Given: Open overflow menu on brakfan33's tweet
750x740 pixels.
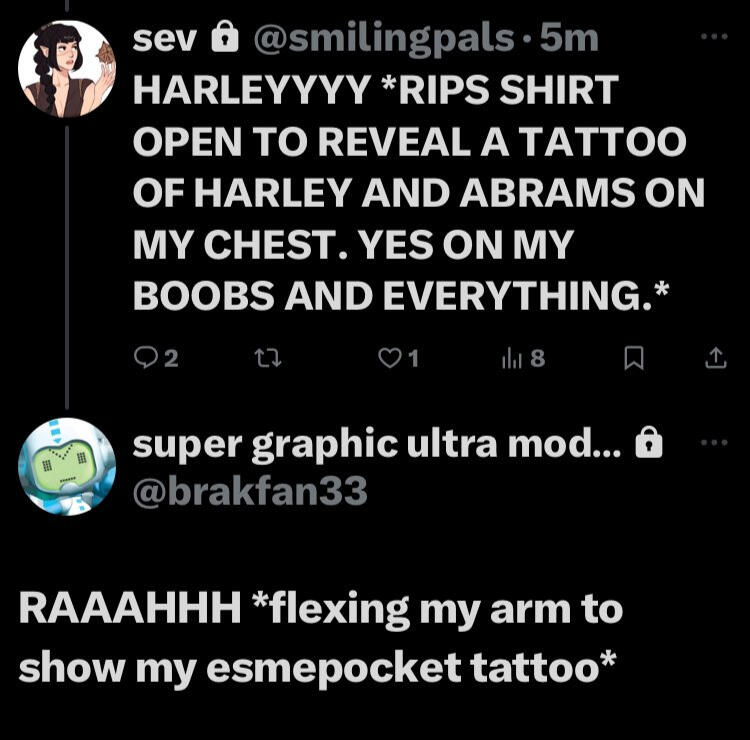Looking at the screenshot, I should [x=714, y=441].
